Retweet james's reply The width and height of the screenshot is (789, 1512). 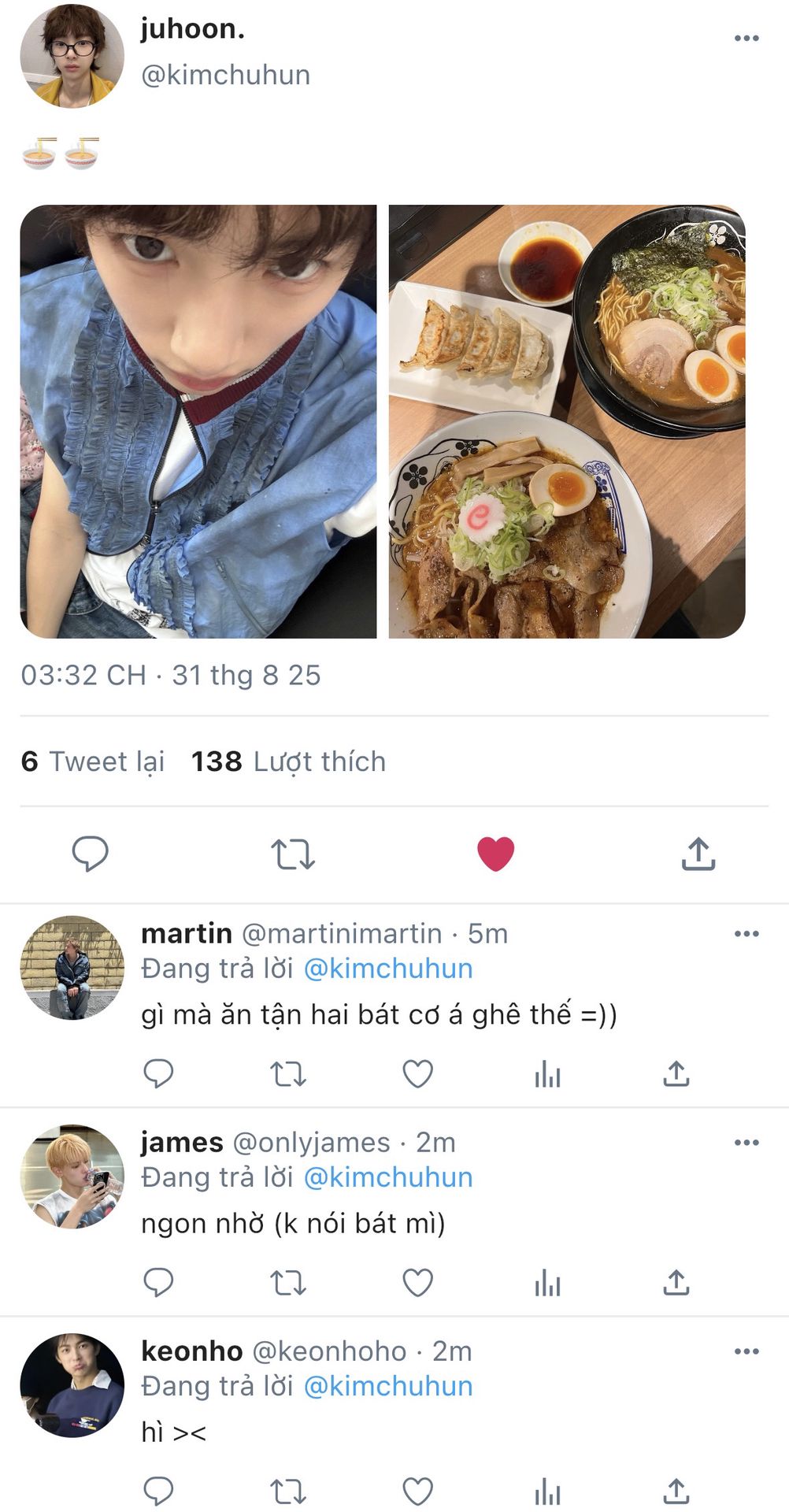[288, 1282]
